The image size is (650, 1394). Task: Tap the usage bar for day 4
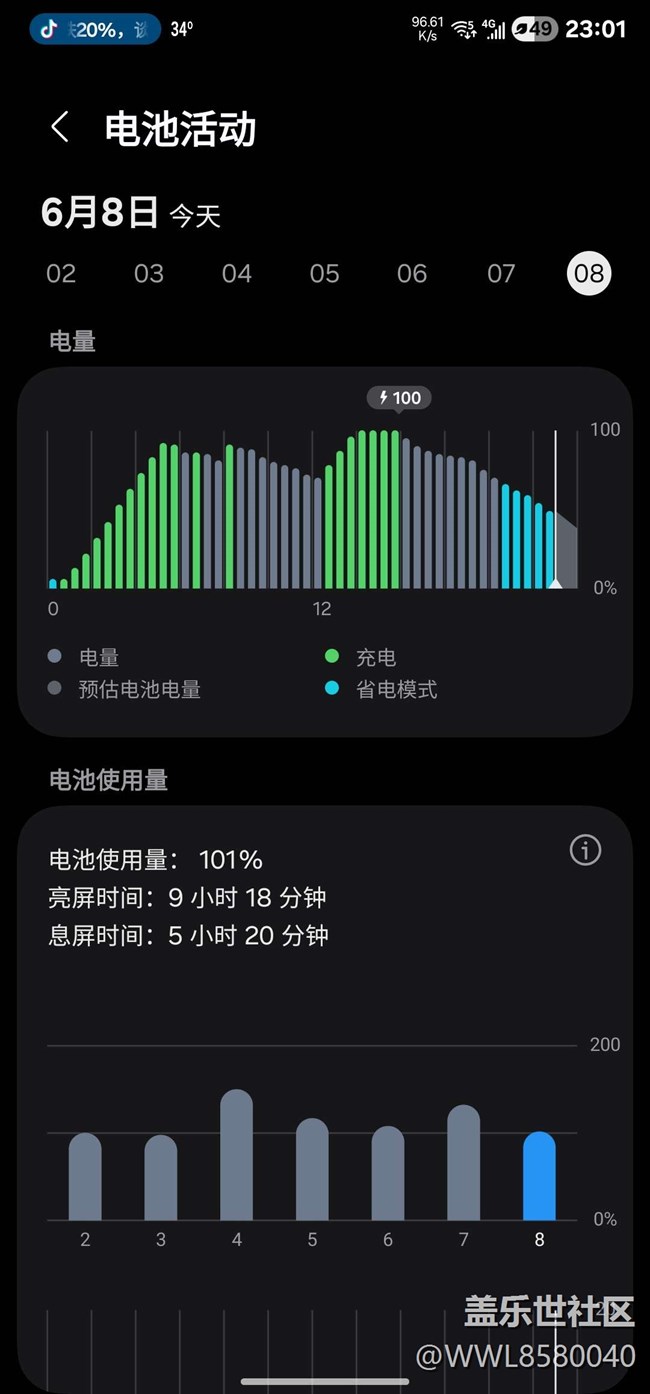(x=237, y=1155)
